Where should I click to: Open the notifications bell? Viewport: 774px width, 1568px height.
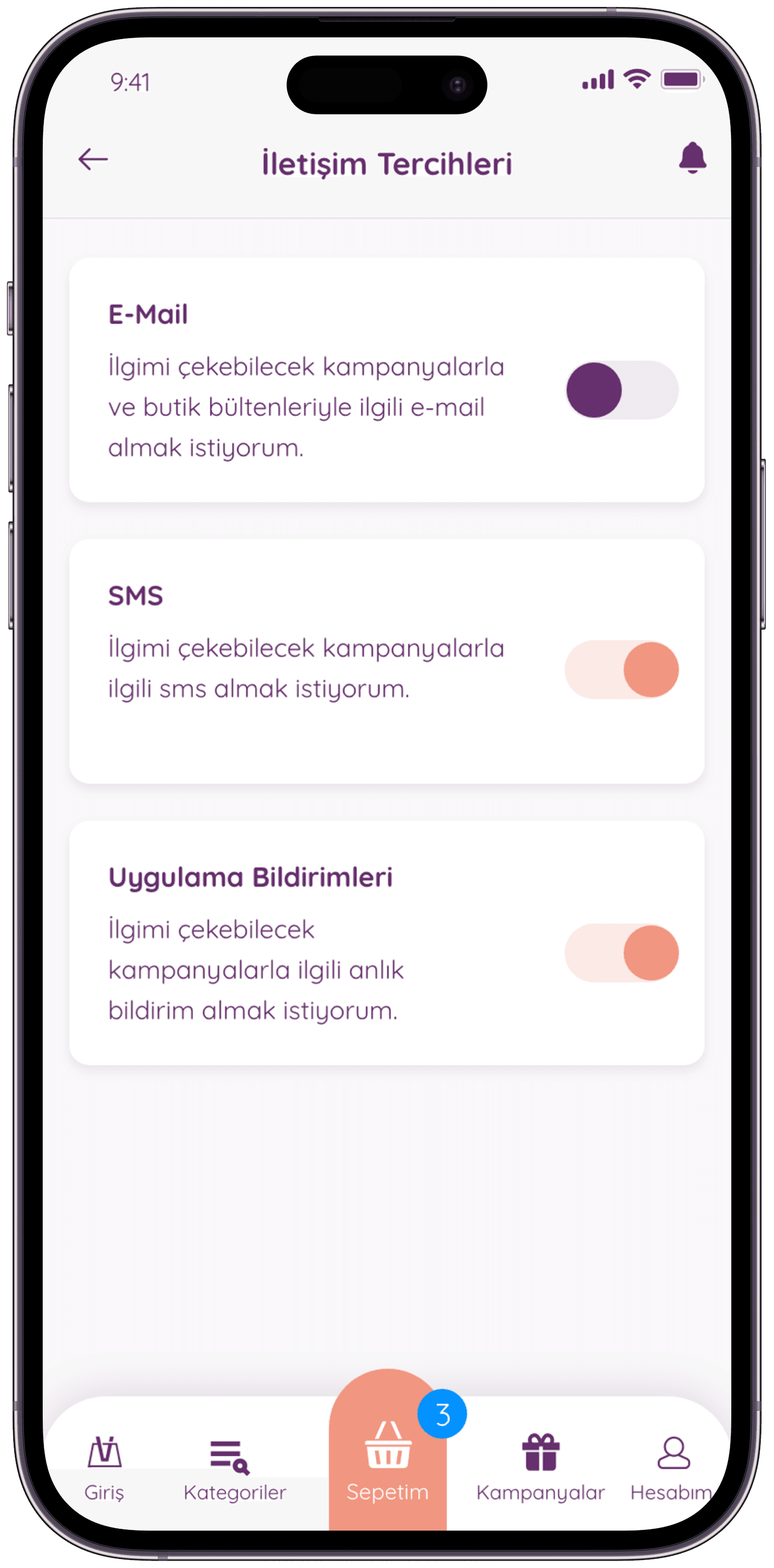pos(692,158)
